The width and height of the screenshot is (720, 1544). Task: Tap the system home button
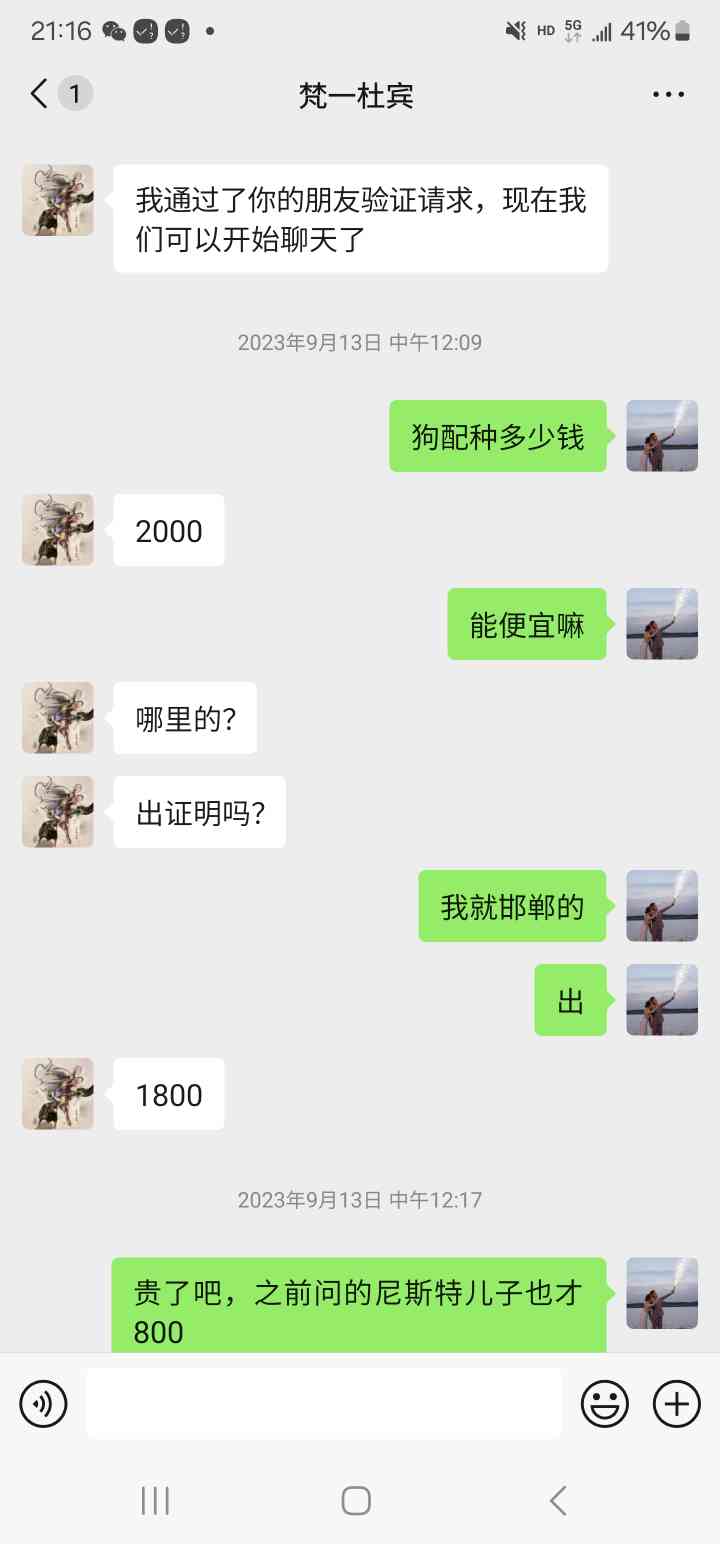pyautogui.click(x=356, y=1500)
